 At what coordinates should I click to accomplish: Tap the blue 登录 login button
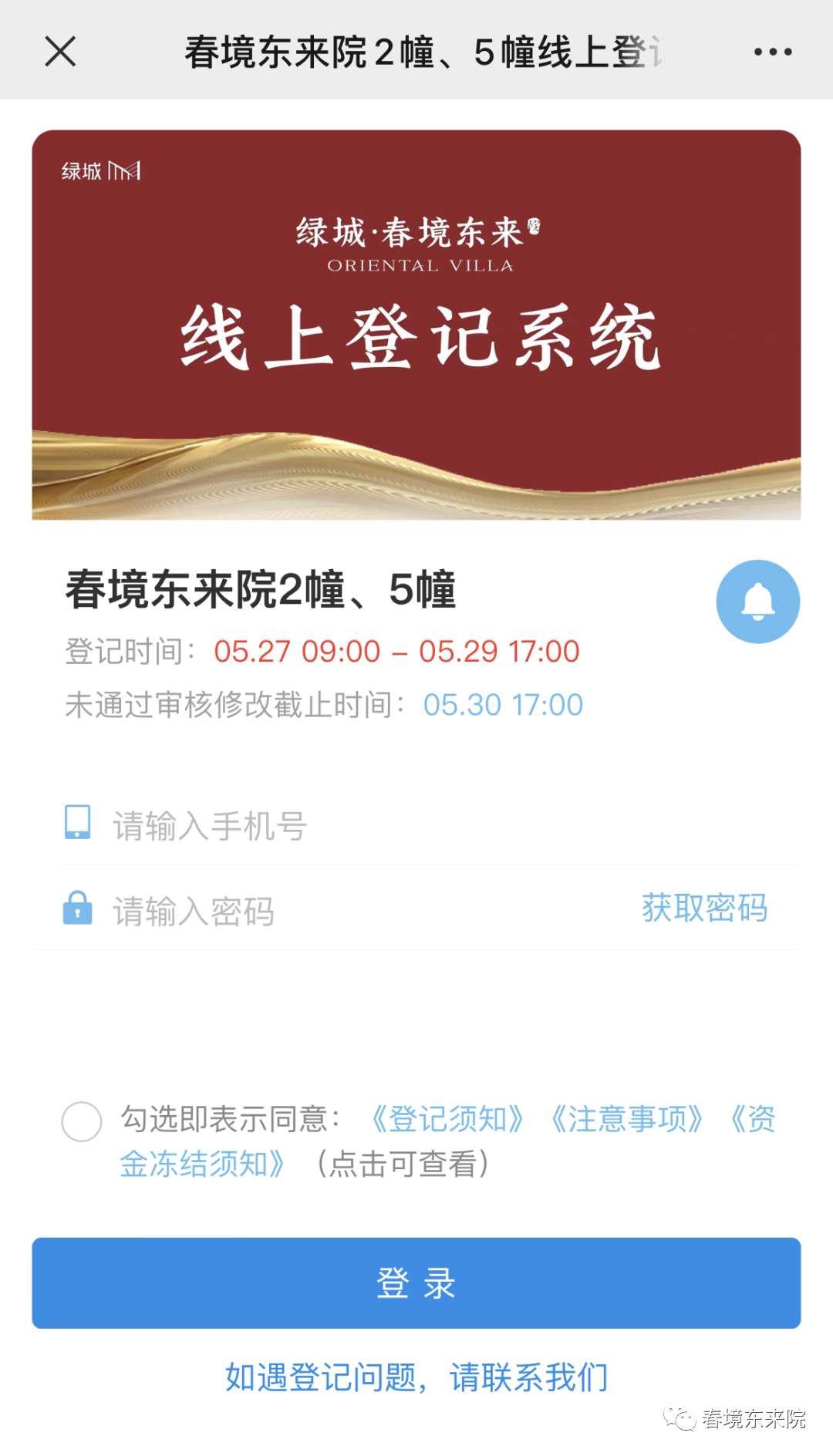coord(416,1282)
